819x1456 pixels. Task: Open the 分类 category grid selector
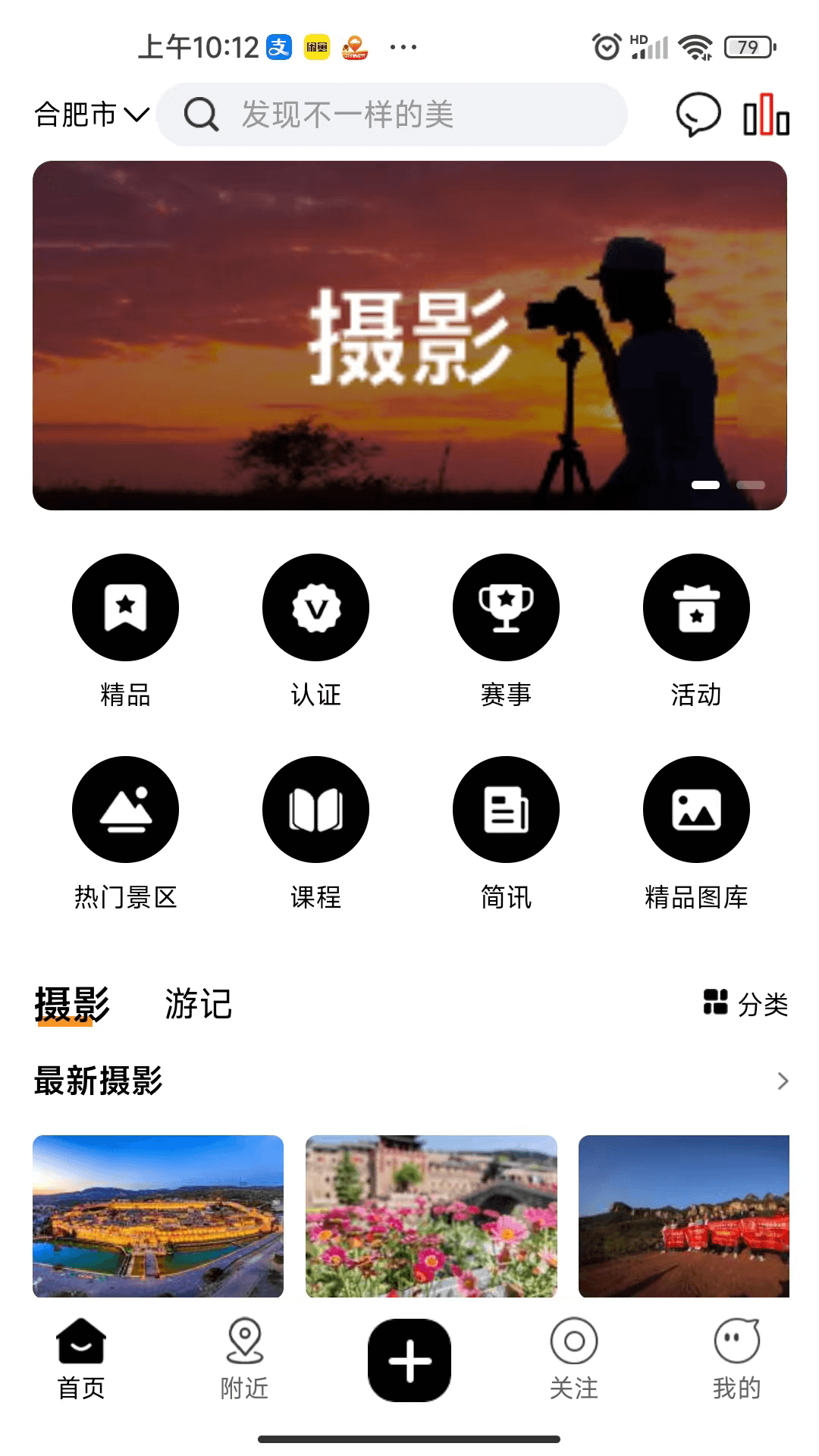pyautogui.click(x=745, y=1006)
